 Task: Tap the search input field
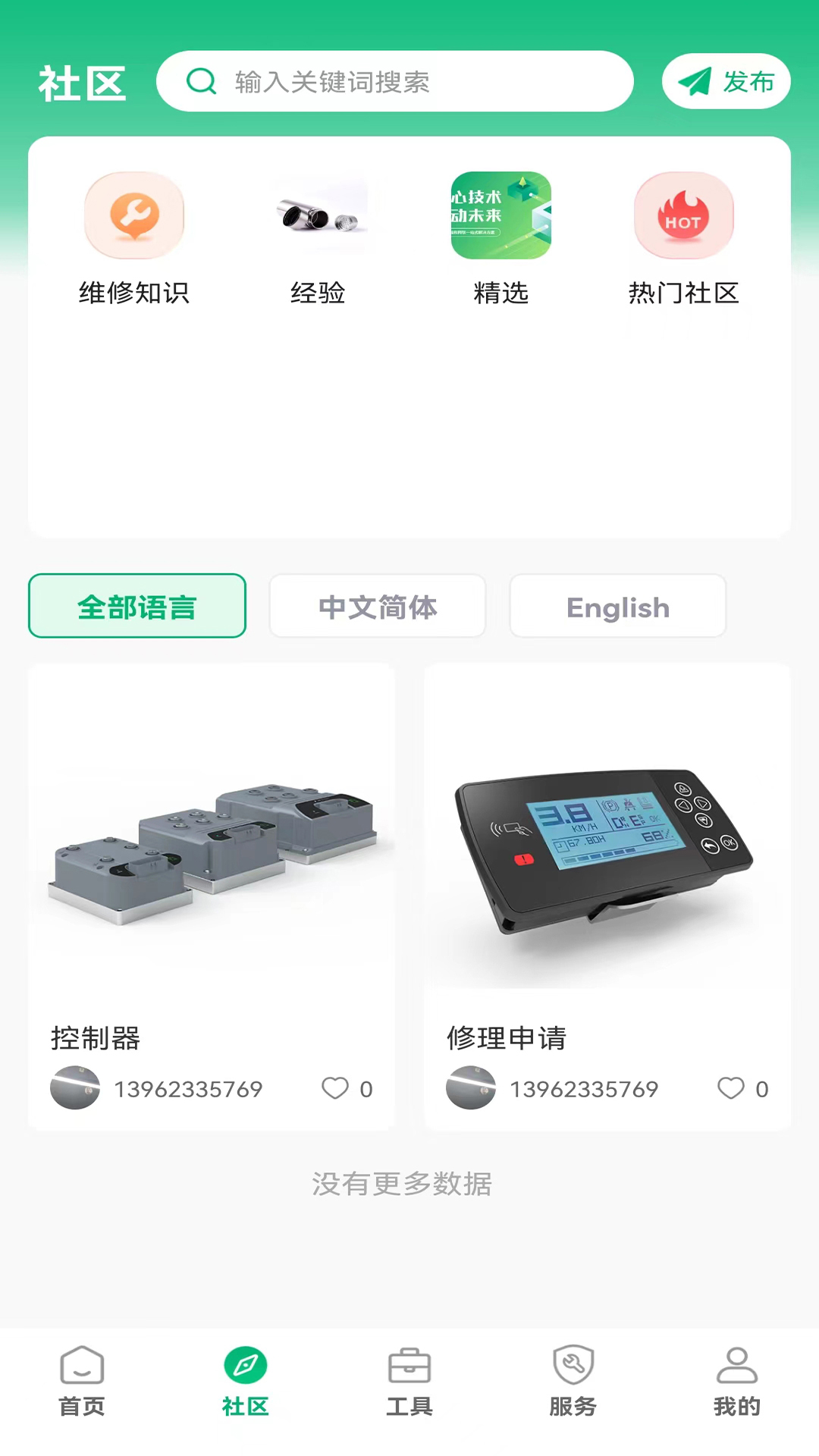394,81
